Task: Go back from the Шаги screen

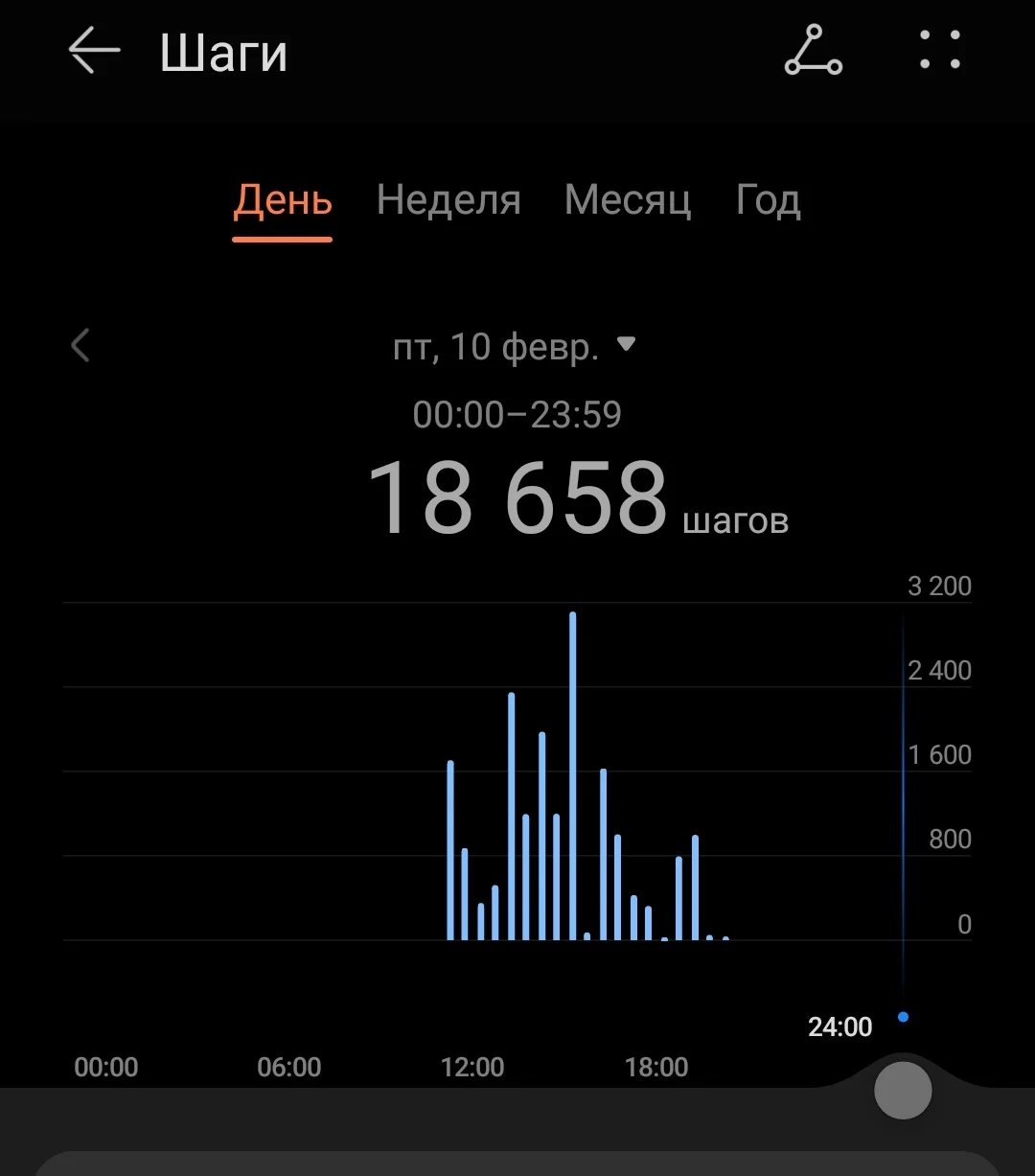Action: click(94, 51)
